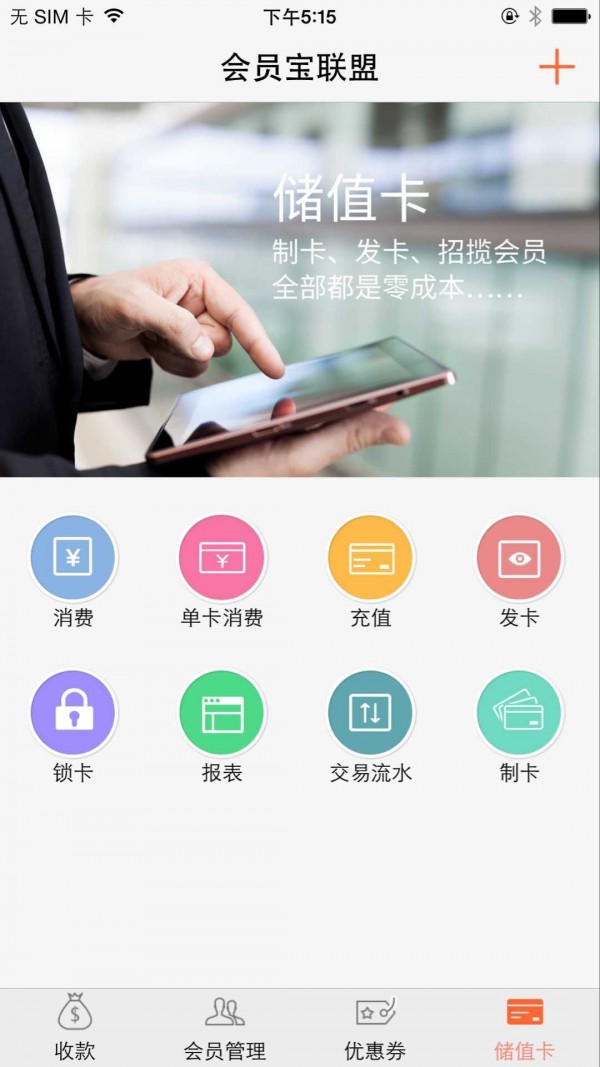Open the 锁卡 lock function
Viewport: 600px width, 1067px height.
[x=73, y=713]
